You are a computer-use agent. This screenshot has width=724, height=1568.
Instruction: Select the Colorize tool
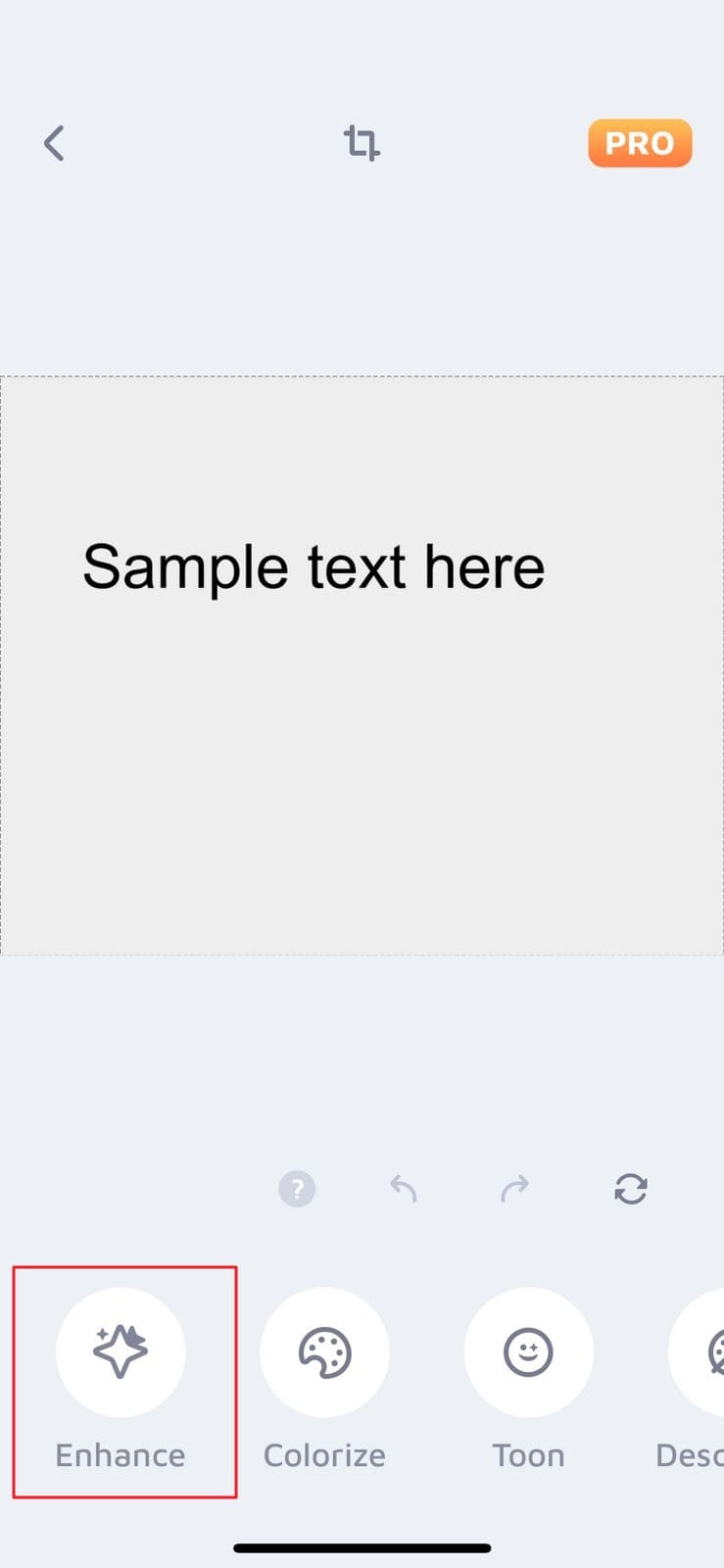point(324,1380)
